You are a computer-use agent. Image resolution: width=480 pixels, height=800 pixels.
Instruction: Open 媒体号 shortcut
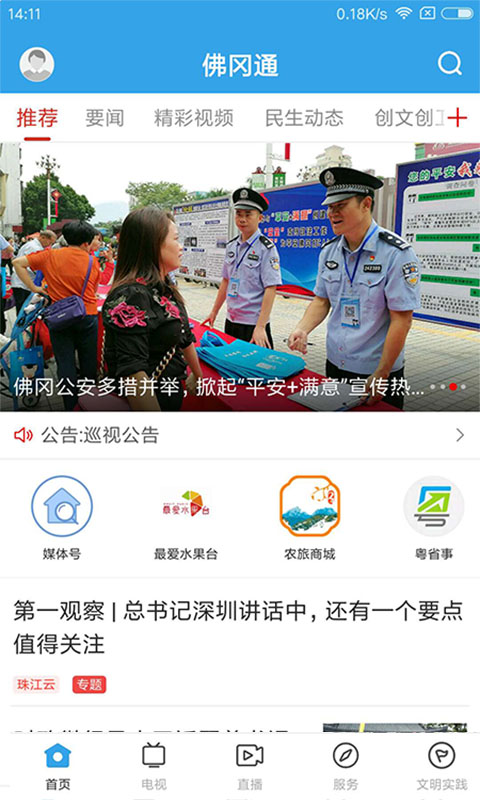[x=62, y=518]
